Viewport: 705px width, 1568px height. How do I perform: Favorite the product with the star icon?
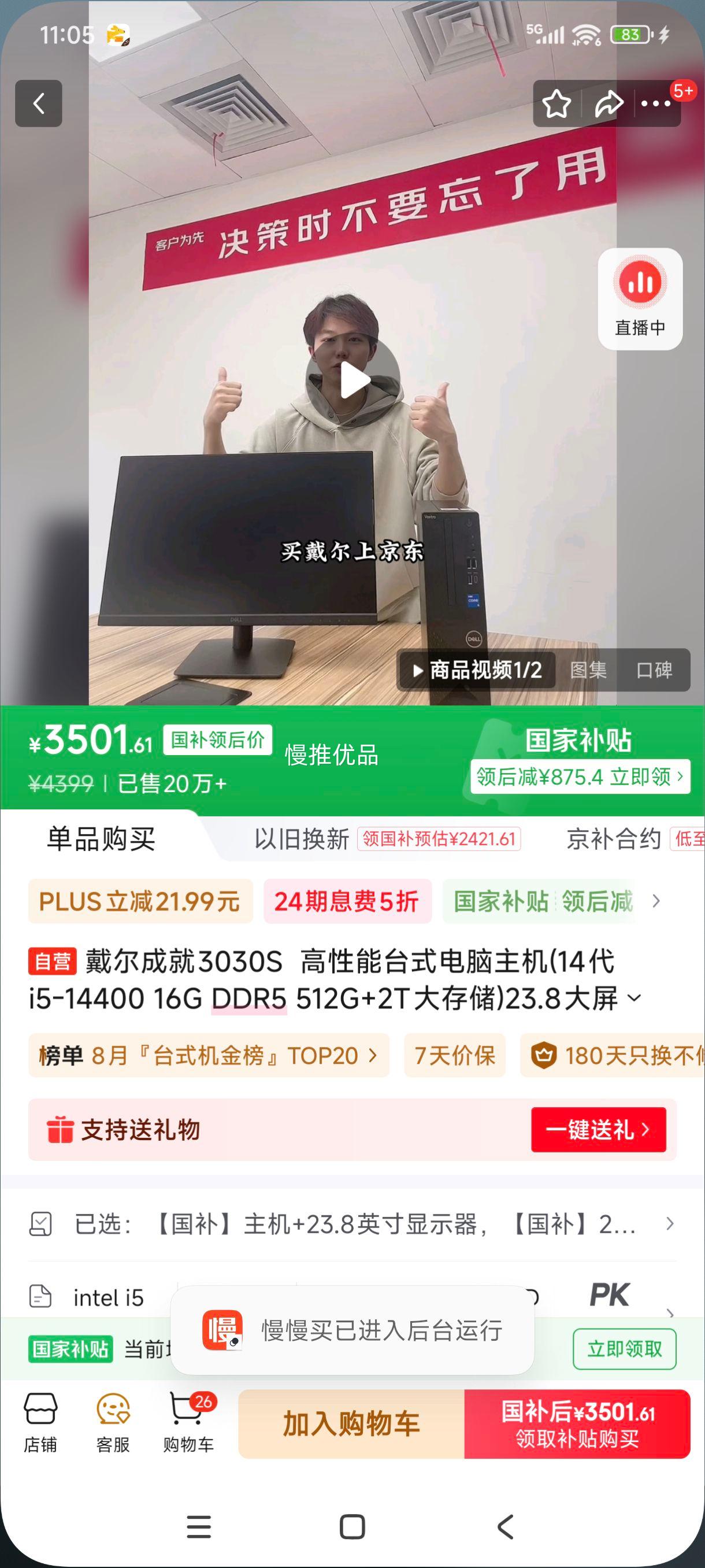click(x=556, y=103)
